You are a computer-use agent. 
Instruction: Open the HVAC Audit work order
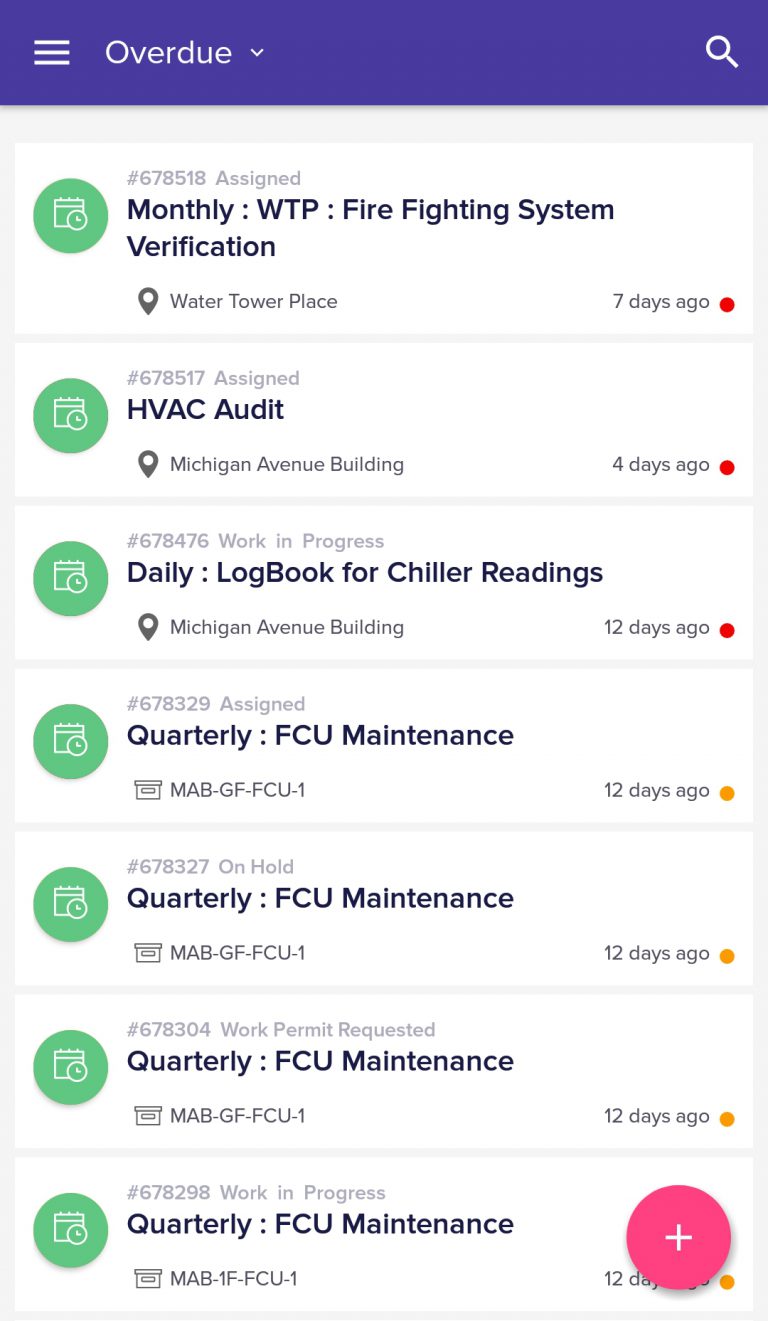pyautogui.click(x=384, y=419)
